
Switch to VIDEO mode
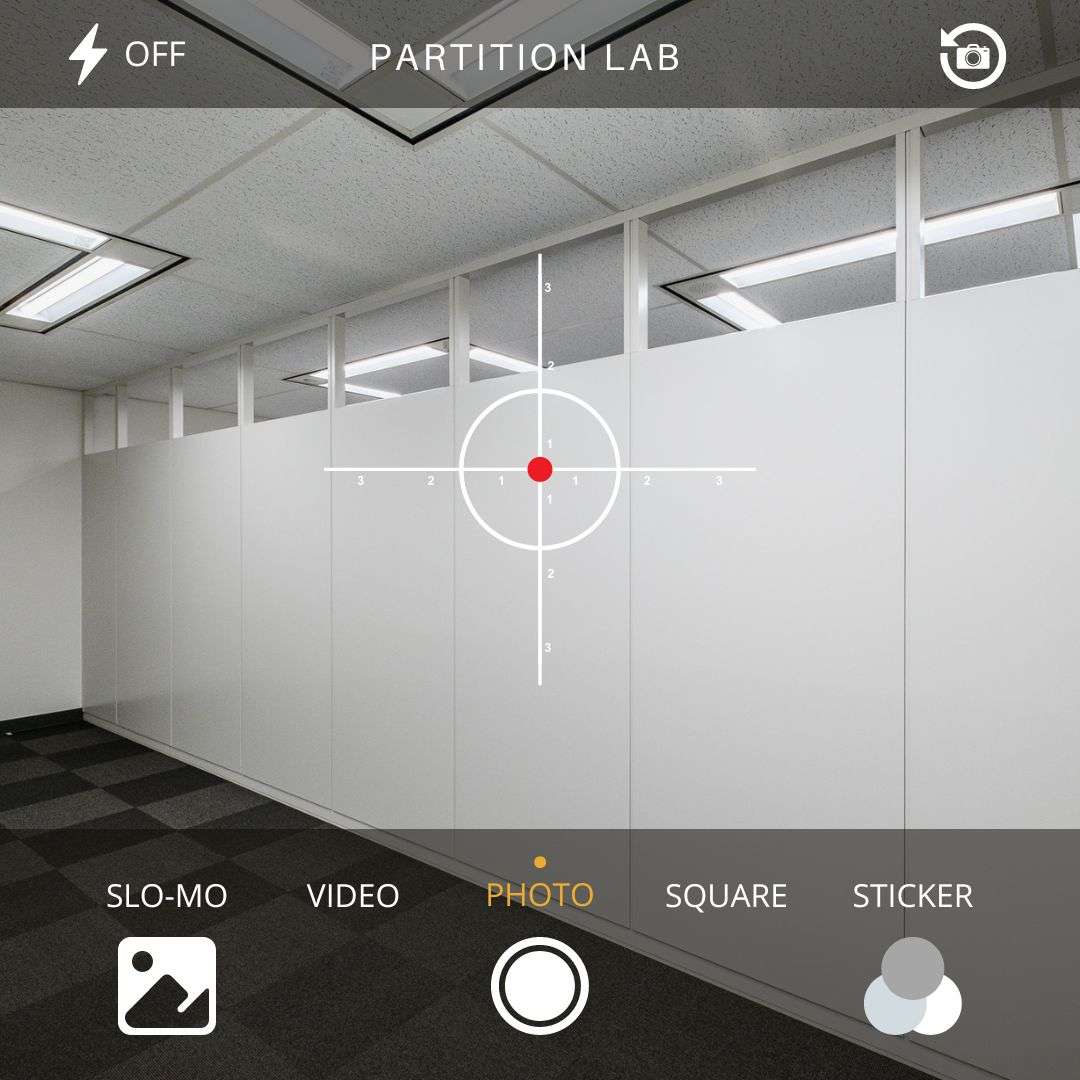click(x=353, y=896)
